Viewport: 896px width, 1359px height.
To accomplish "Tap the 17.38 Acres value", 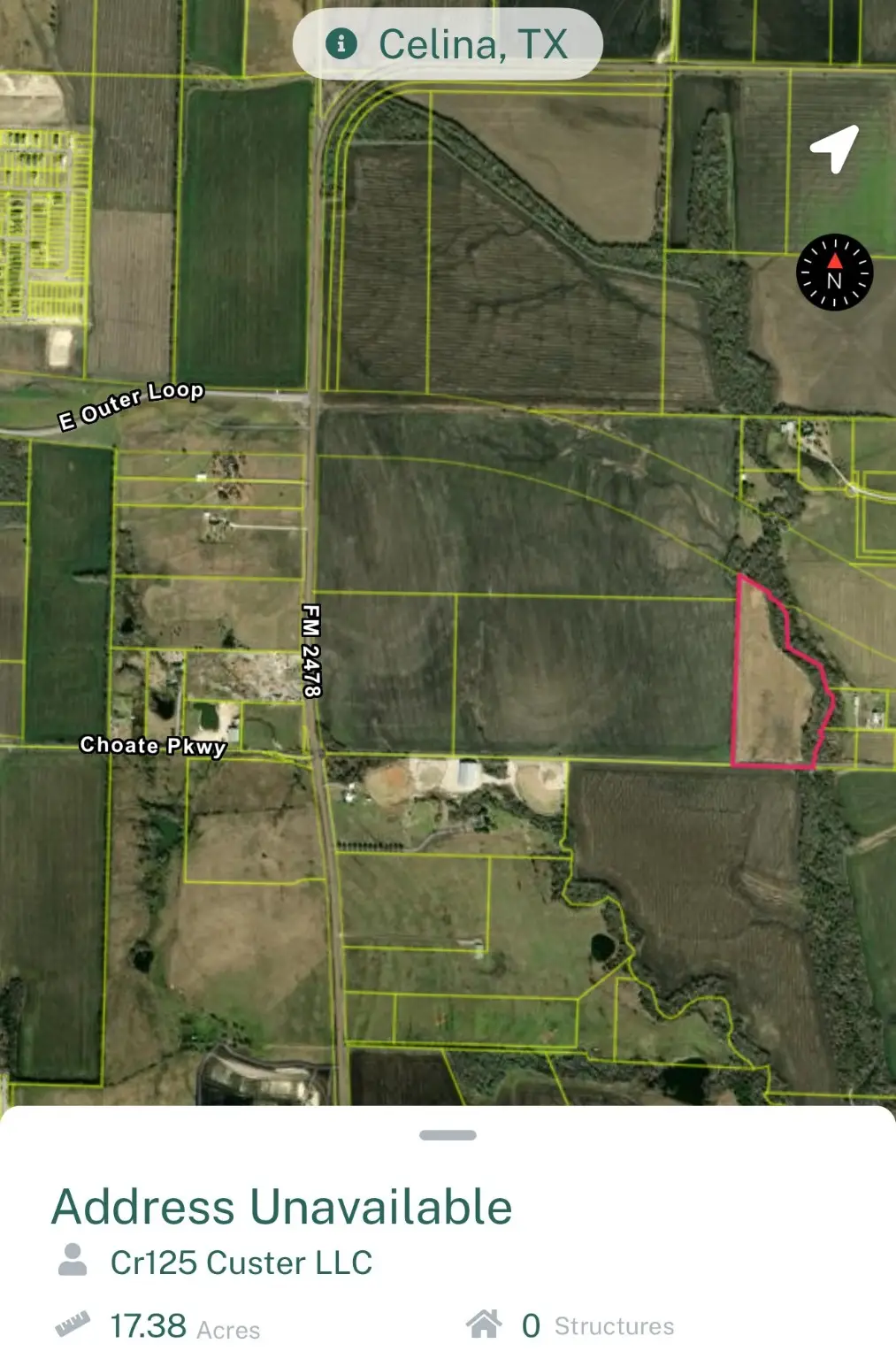I will 184,1324.
